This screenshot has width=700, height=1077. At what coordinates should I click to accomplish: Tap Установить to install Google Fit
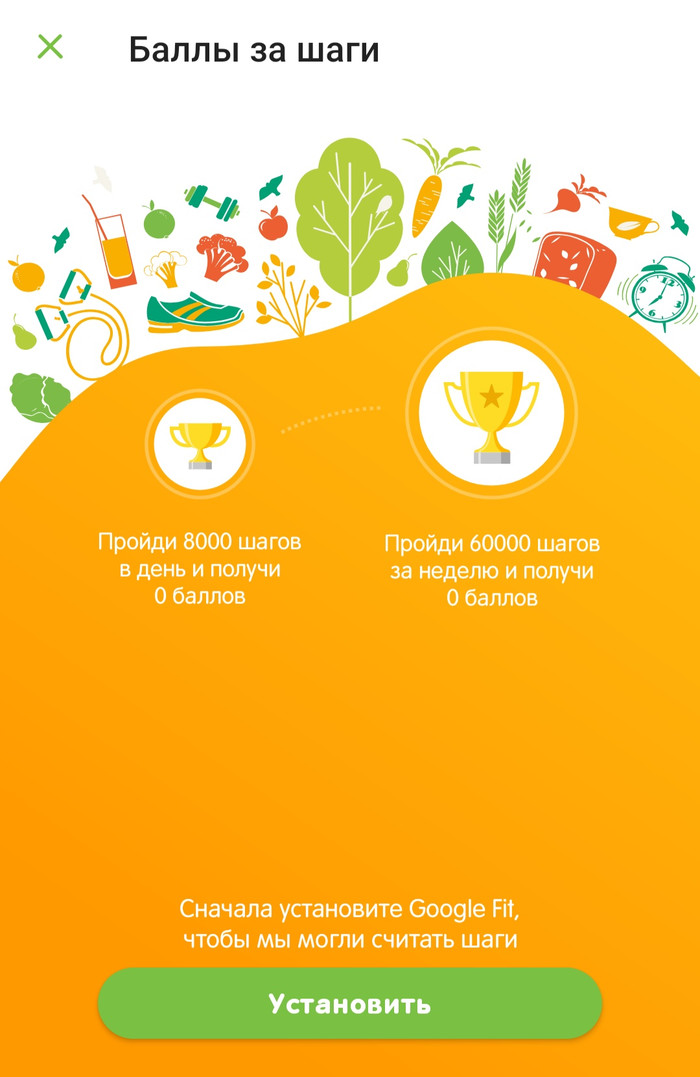349,1004
